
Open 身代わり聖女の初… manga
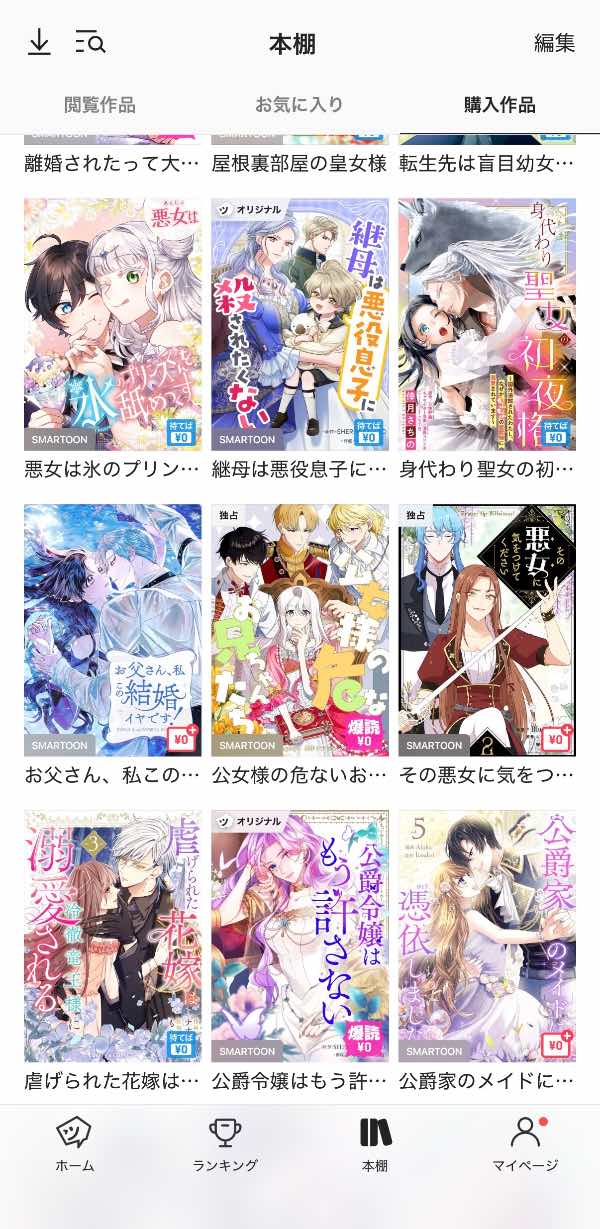click(487, 324)
